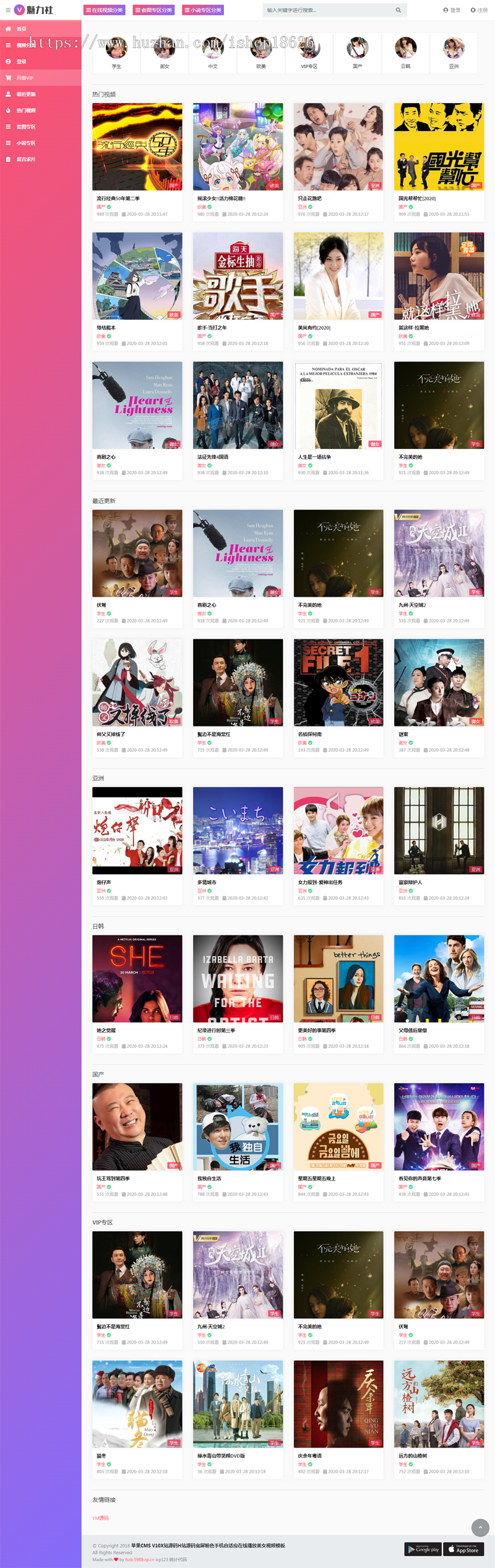This screenshot has width=495, height=1568.
Task: Tap the back-to-top arrow button
Action: pos(480,1527)
